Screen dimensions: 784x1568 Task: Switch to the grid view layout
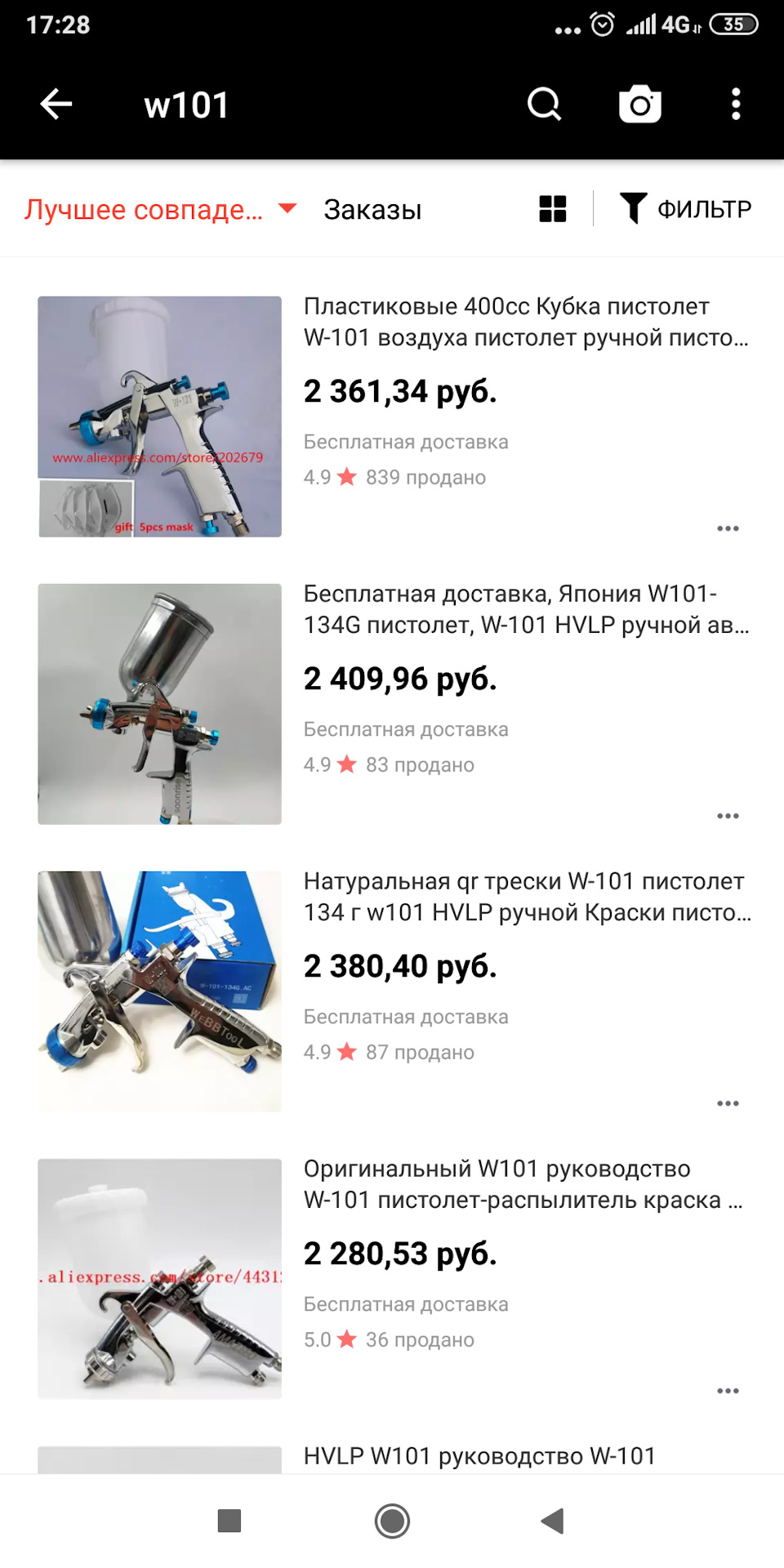click(553, 209)
